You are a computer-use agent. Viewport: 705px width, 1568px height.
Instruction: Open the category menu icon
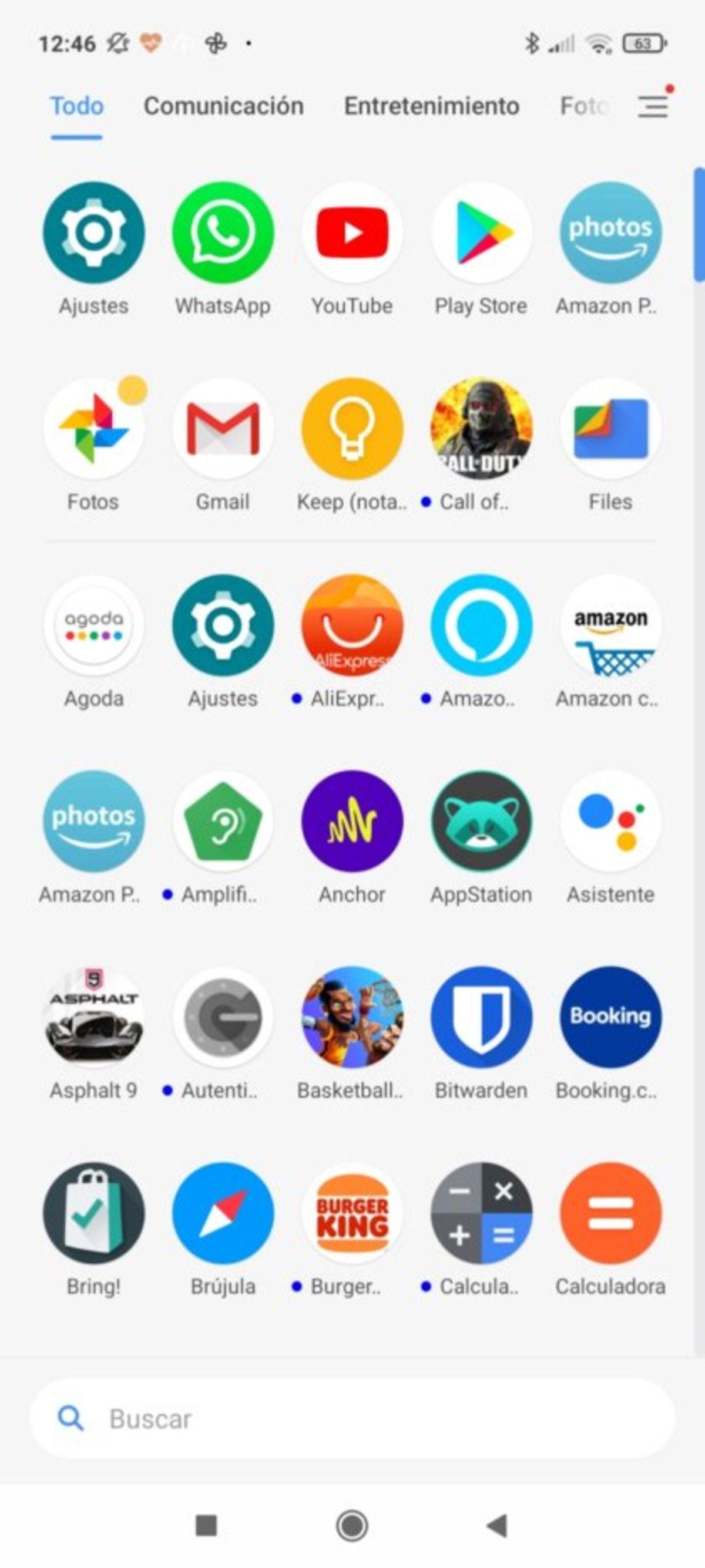(x=653, y=107)
